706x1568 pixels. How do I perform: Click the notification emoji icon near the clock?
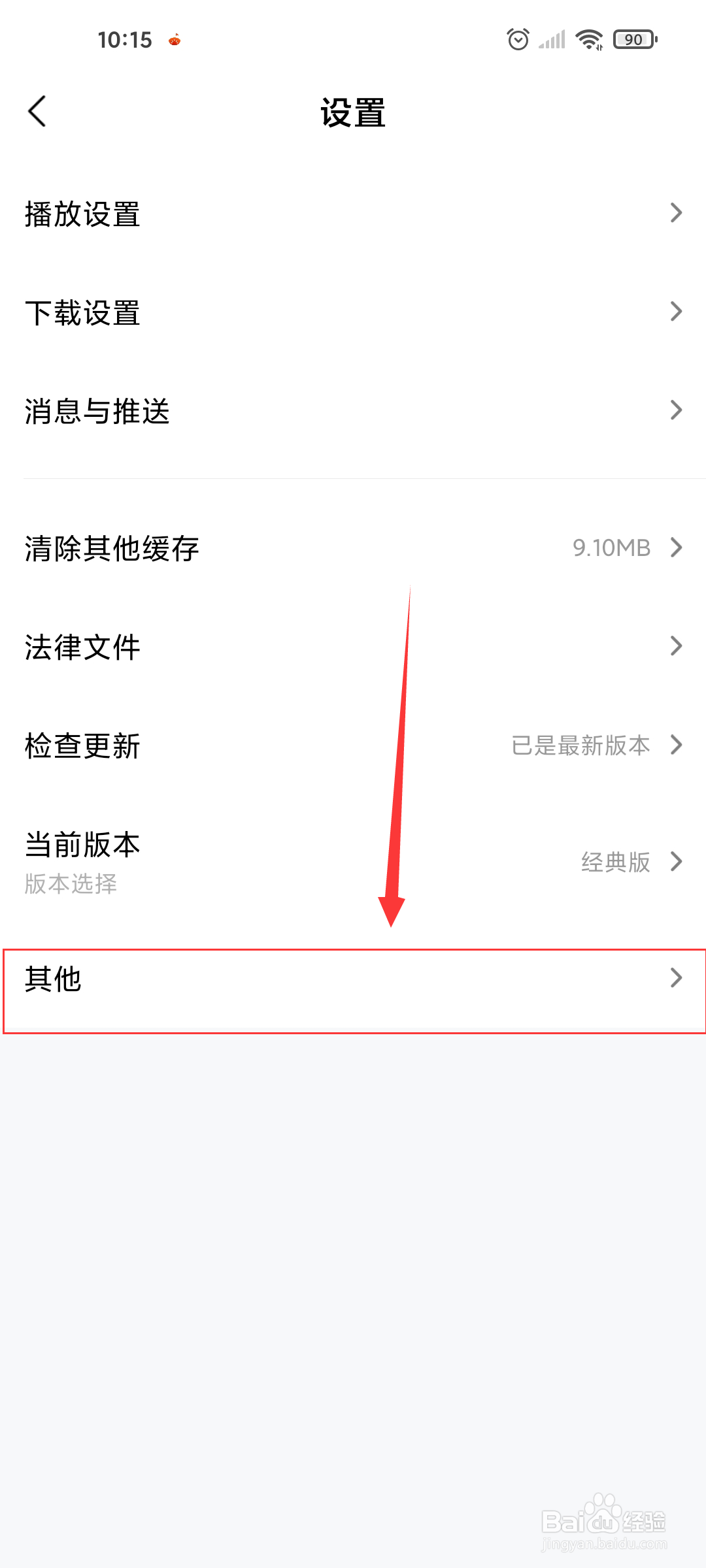pyautogui.click(x=174, y=39)
